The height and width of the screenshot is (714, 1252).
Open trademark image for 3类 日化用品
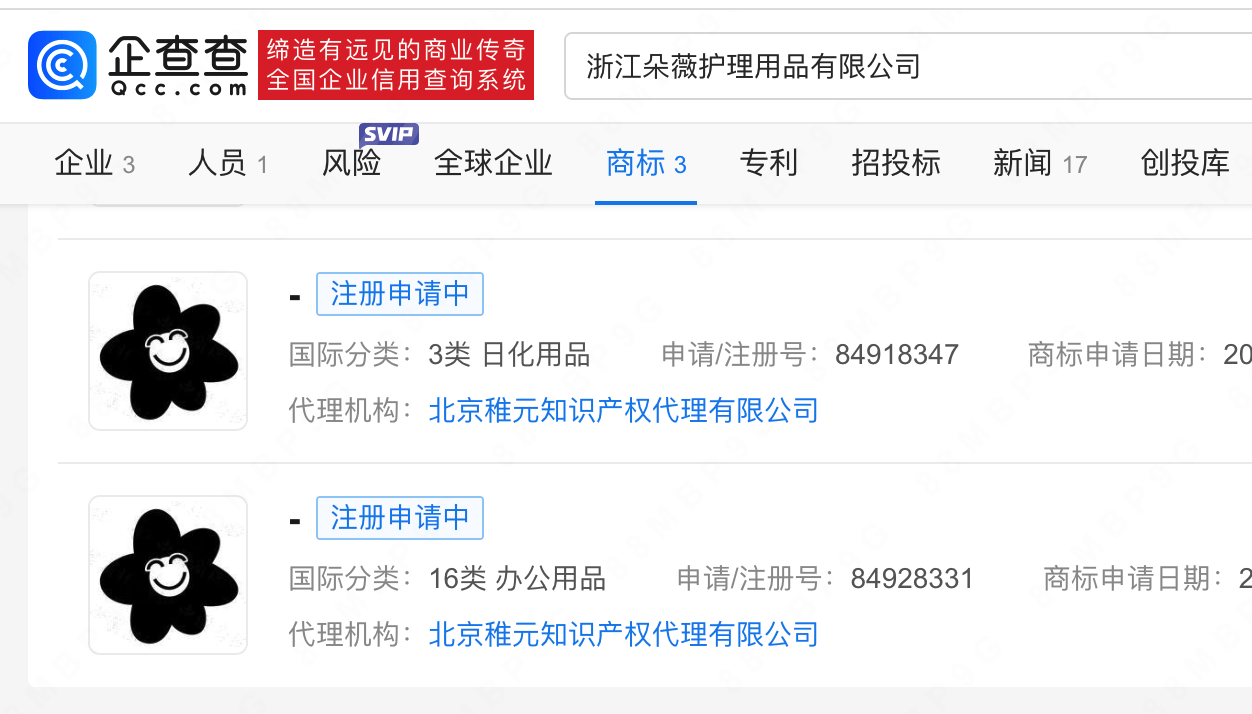tap(168, 351)
